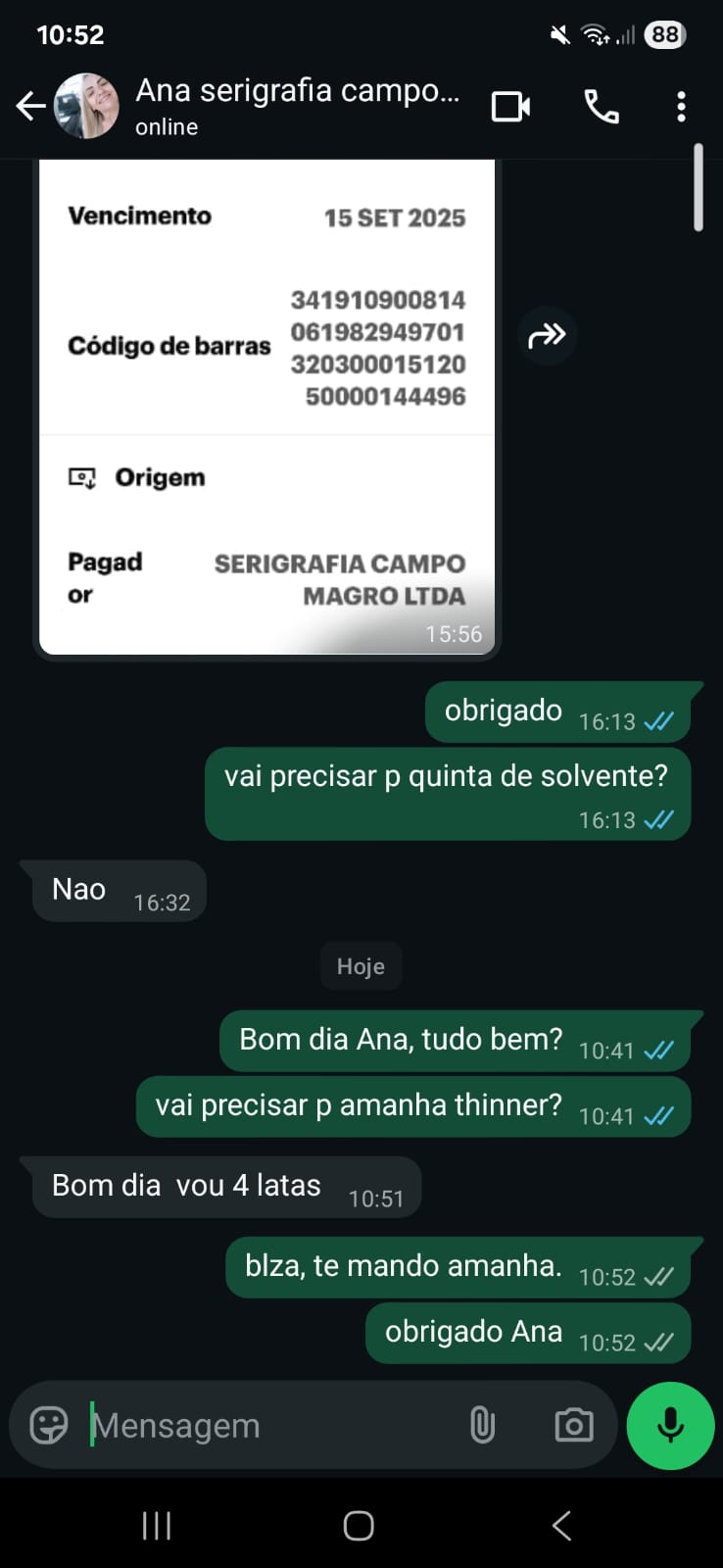
Task: Open the emoji picker
Action: click(x=49, y=1425)
